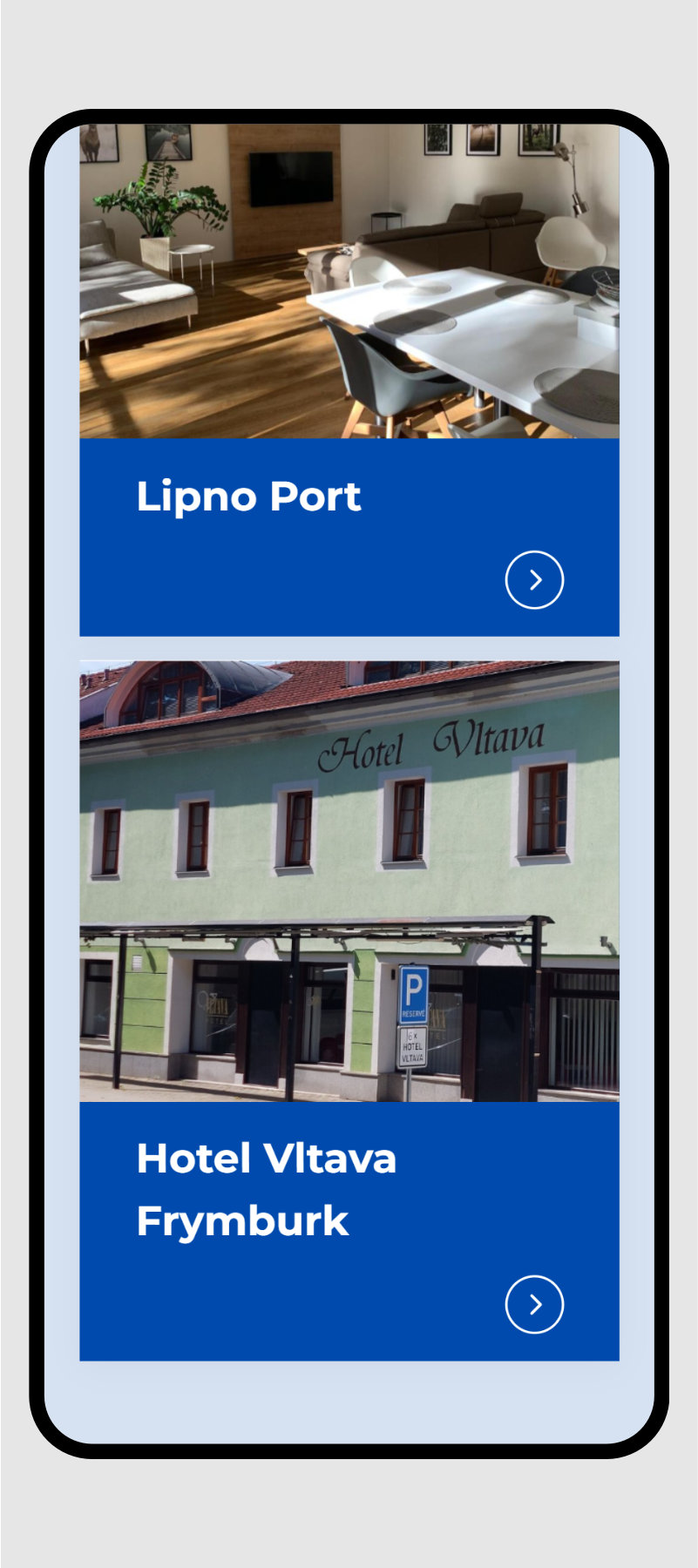Open the Lipno Port apartment photo card
Screen dimensions: 698x1568
(x=349, y=280)
